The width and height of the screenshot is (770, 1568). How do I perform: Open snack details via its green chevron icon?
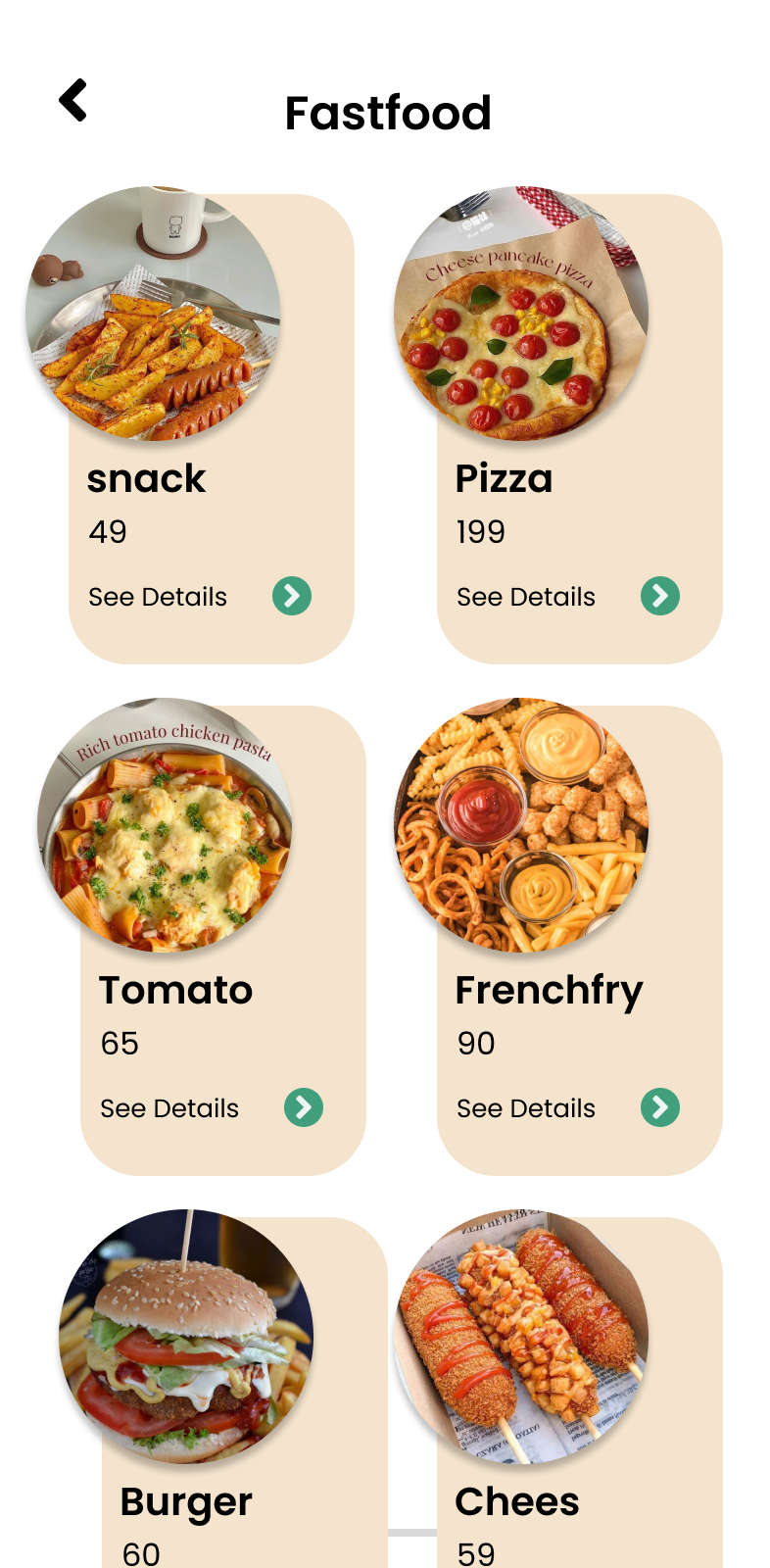coord(291,596)
